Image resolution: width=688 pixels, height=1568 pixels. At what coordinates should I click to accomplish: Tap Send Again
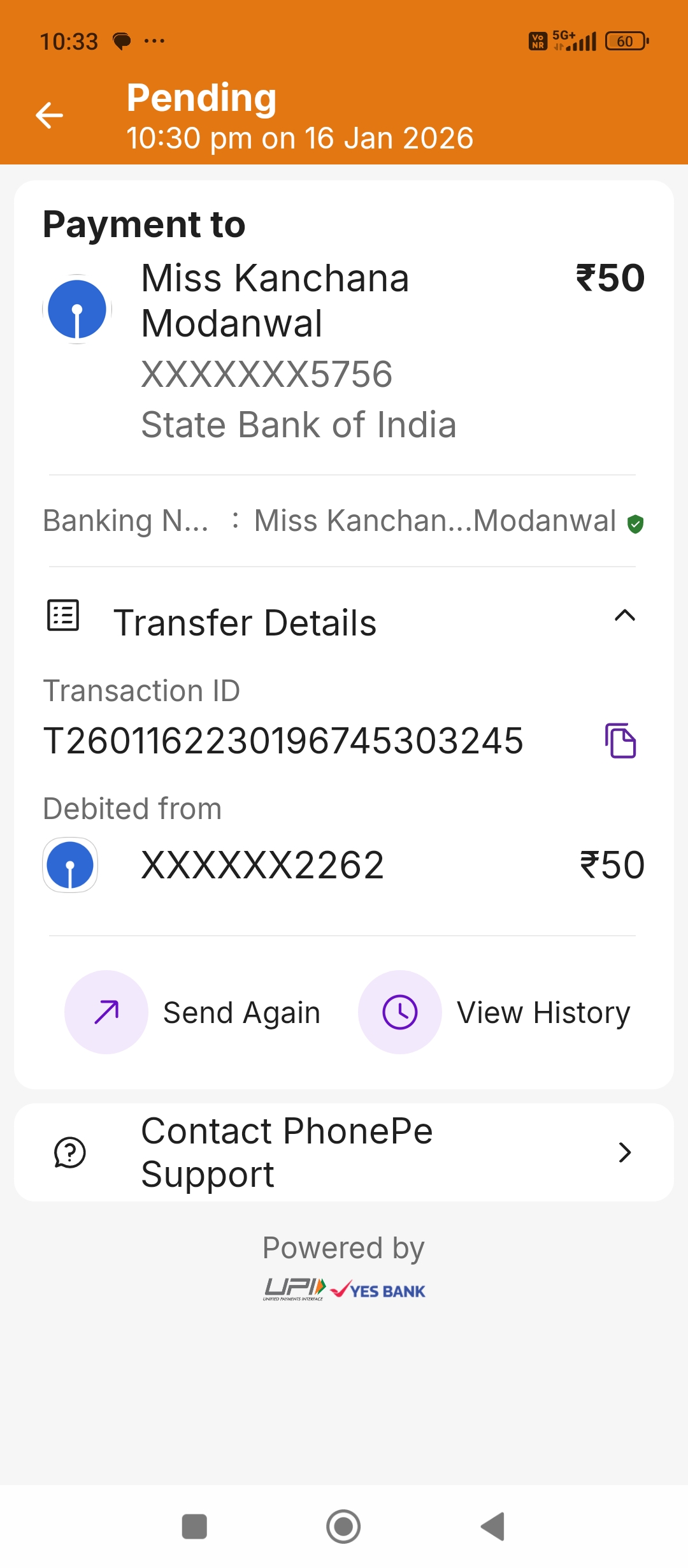coord(193,1012)
